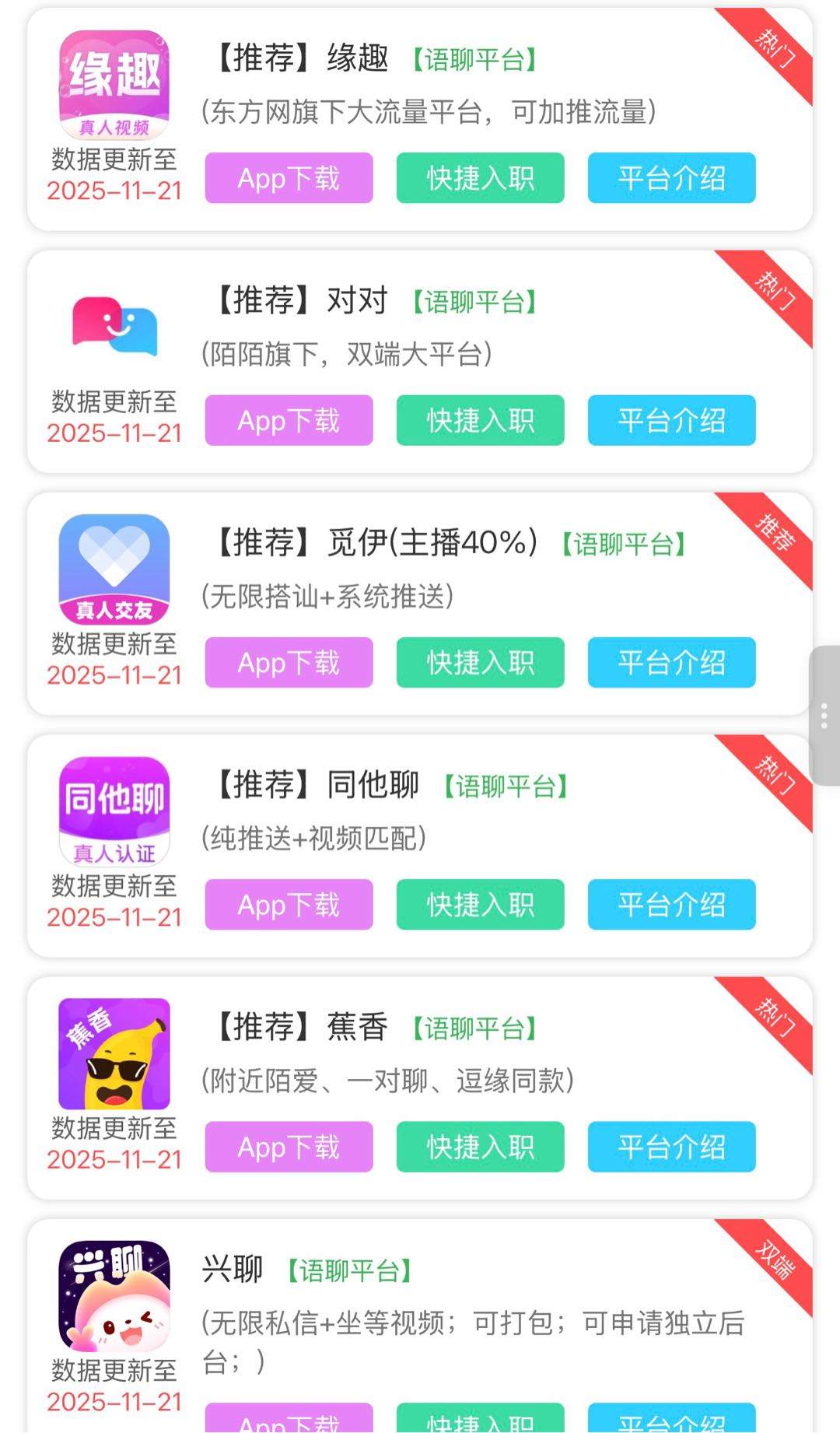Click 快捷入职 on the 觅伊 card
840x1433 pixels.
tap(479, 662)
